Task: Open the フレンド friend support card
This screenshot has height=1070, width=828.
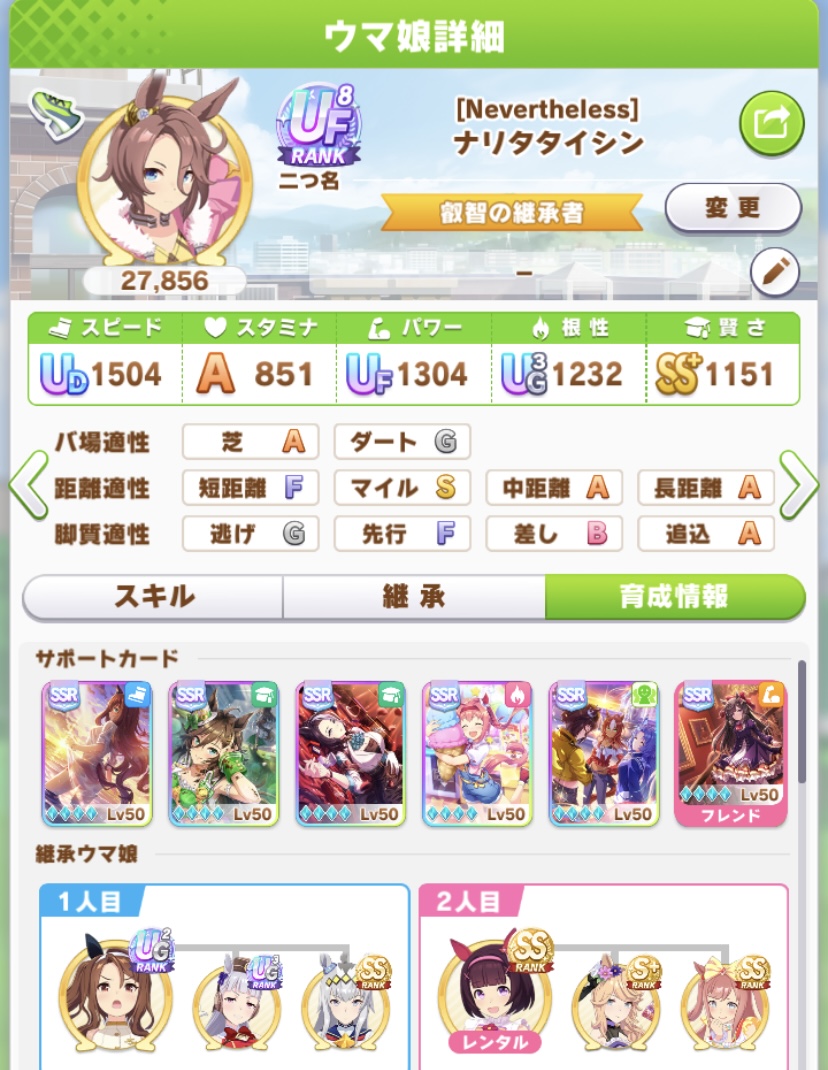Action: pos(729,753)
